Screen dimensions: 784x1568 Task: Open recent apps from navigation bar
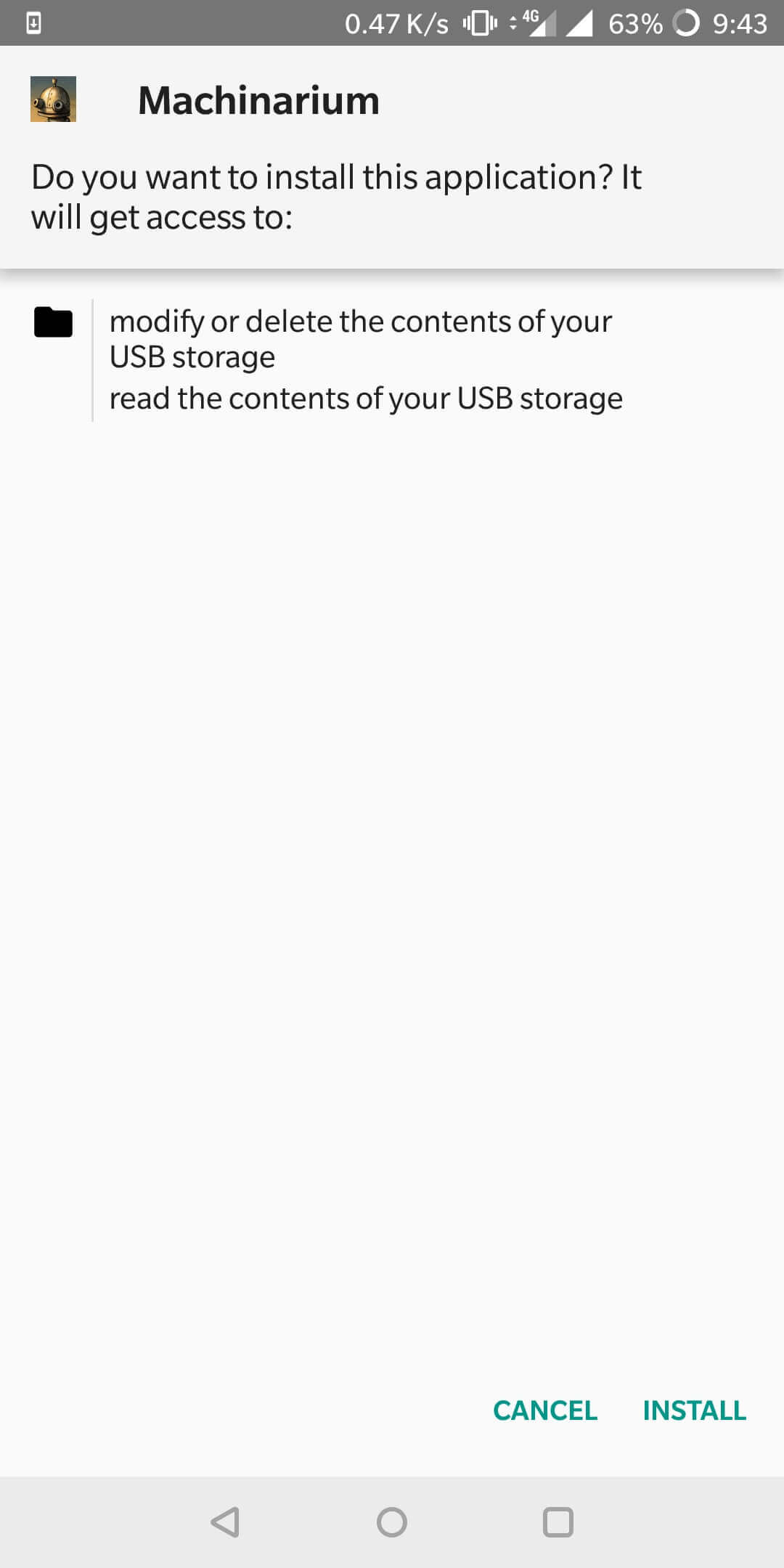[558, 1522]
